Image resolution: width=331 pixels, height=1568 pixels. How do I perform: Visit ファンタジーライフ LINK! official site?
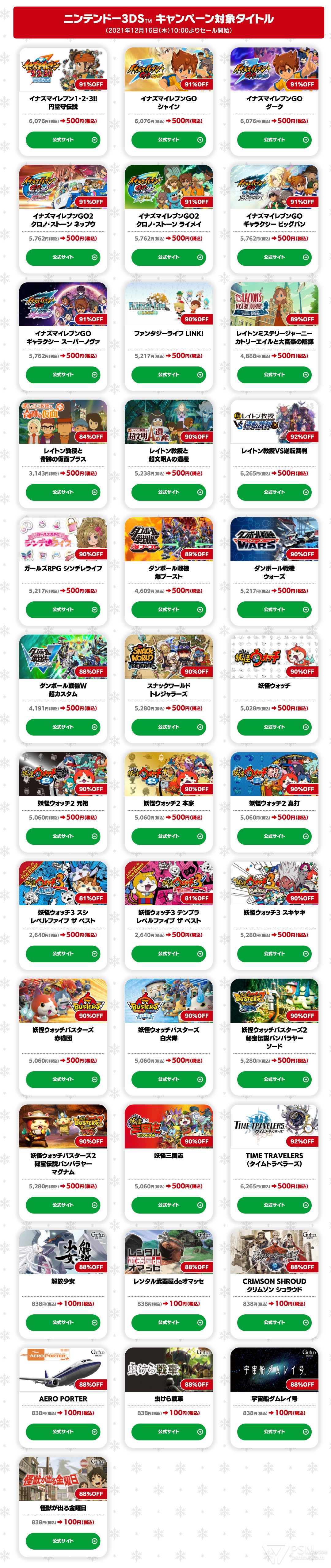[x=169, y=375]
